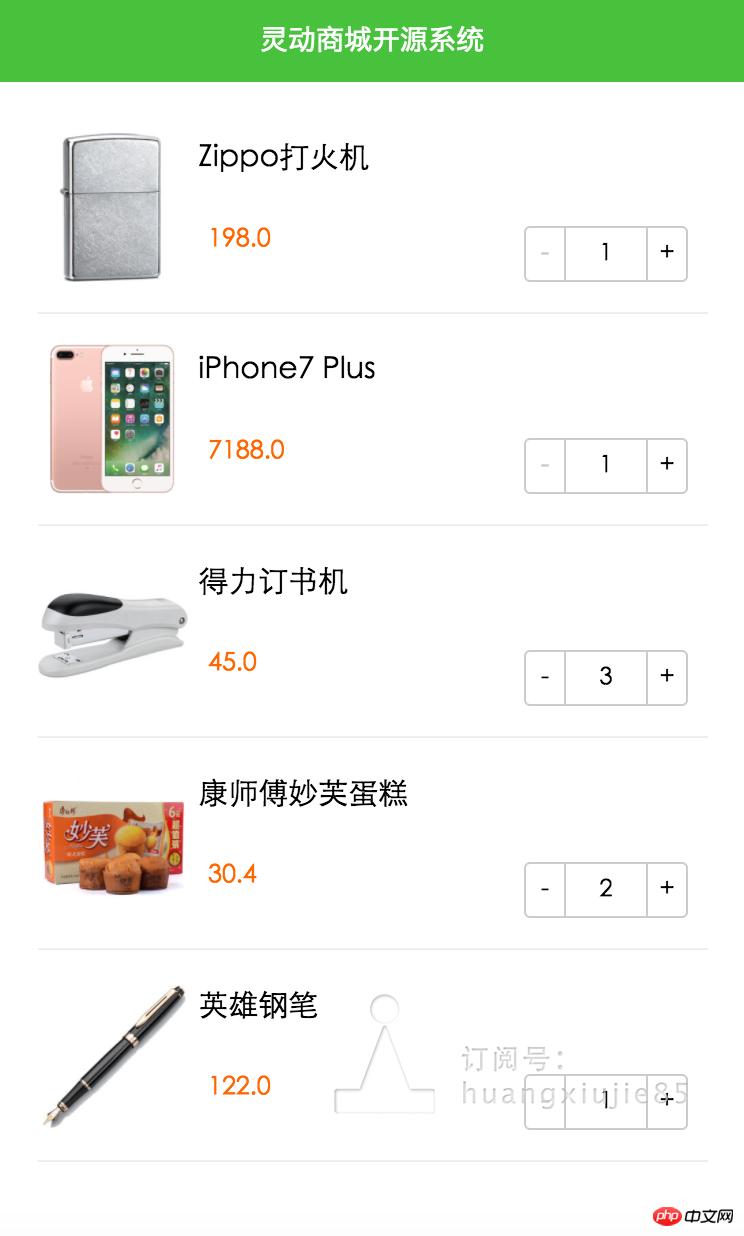Increase the 得力订书机 quantity
The image size is (744, 1236).
(x=667, y=678)
